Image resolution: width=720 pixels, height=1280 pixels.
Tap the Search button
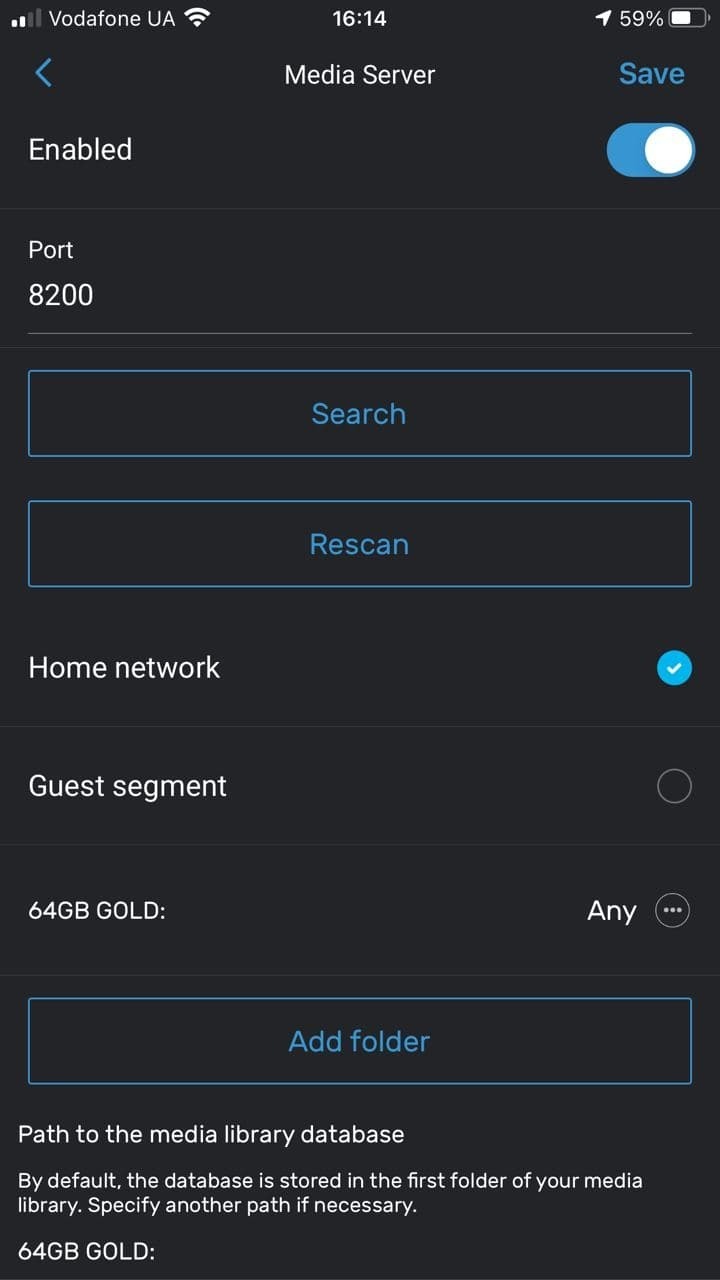359,414
